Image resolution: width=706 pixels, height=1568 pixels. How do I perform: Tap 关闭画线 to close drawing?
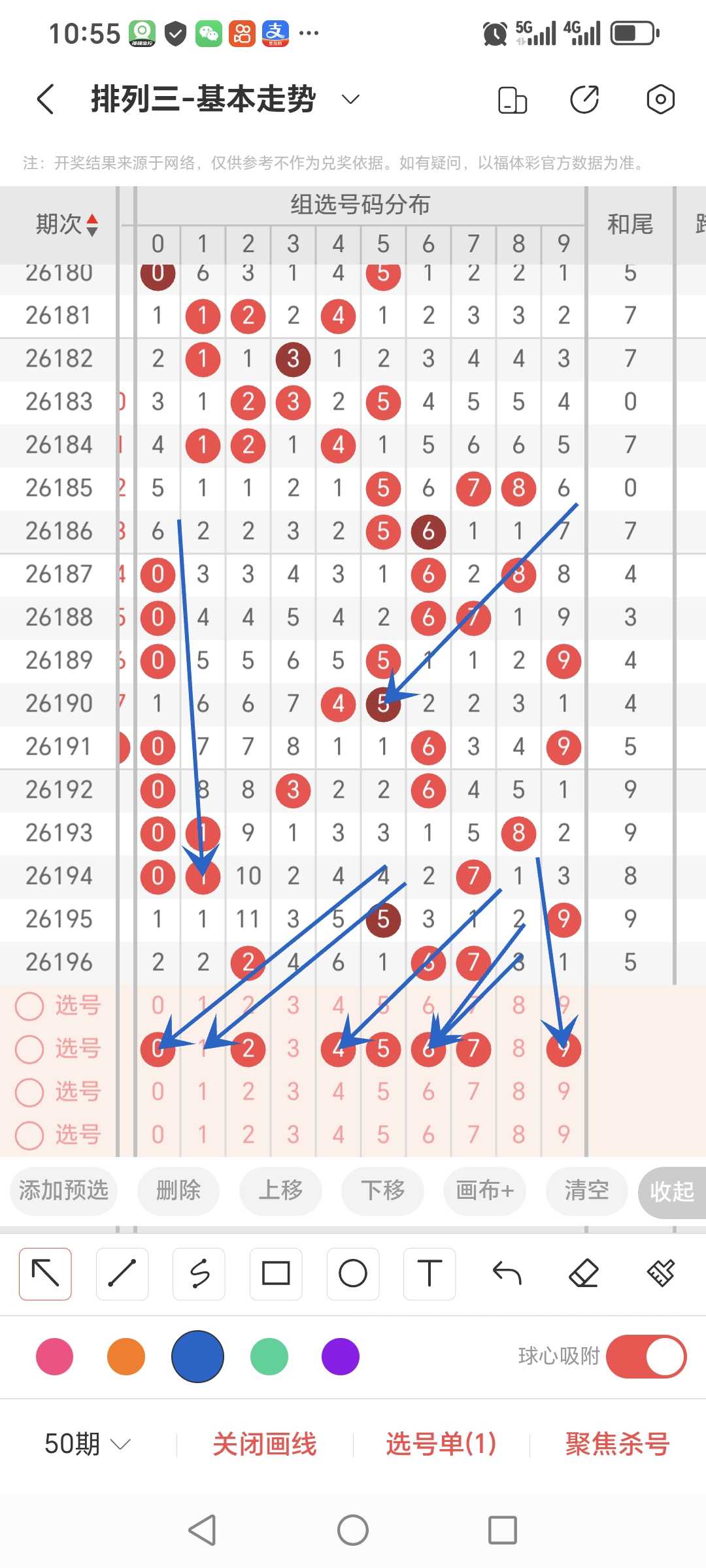tap(265, 1444)
